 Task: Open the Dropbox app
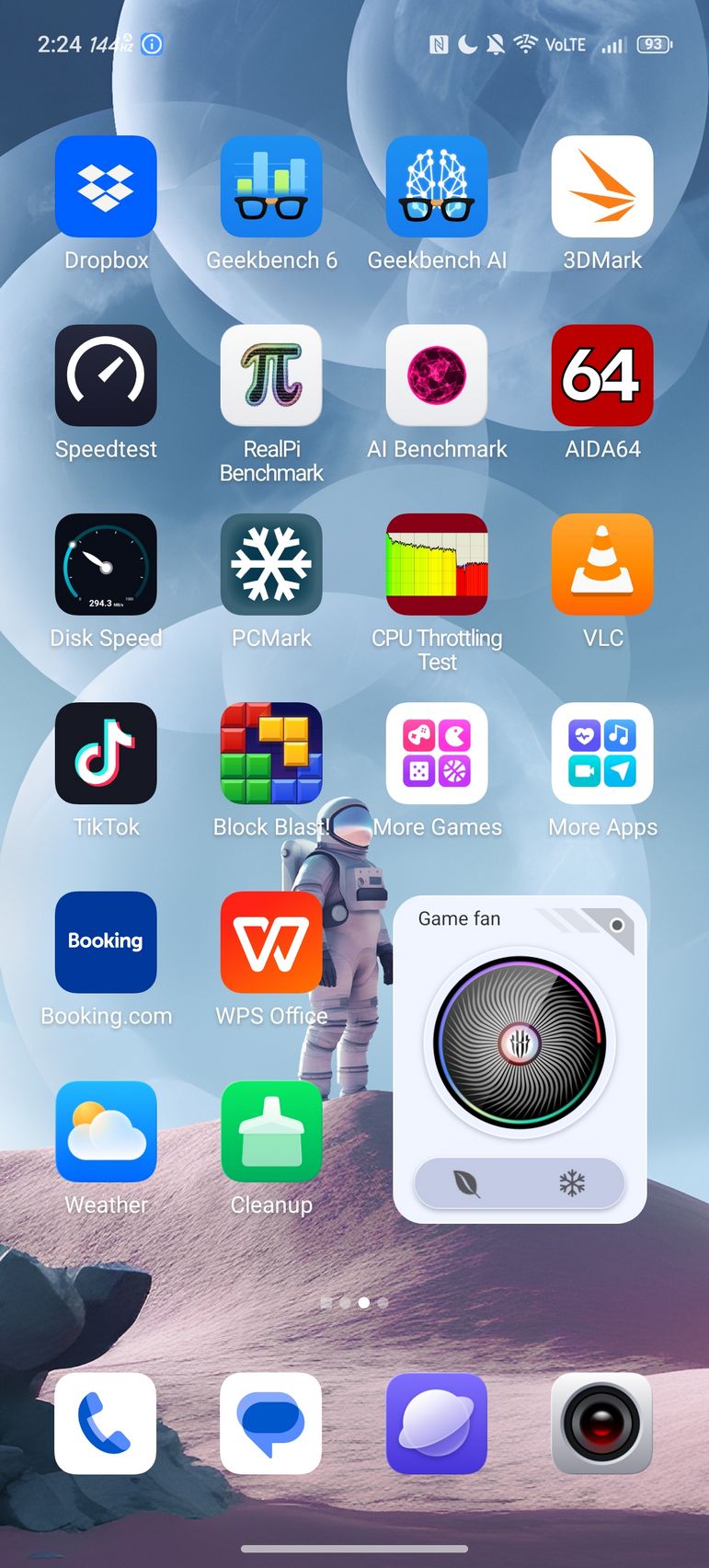pos(106,187)
